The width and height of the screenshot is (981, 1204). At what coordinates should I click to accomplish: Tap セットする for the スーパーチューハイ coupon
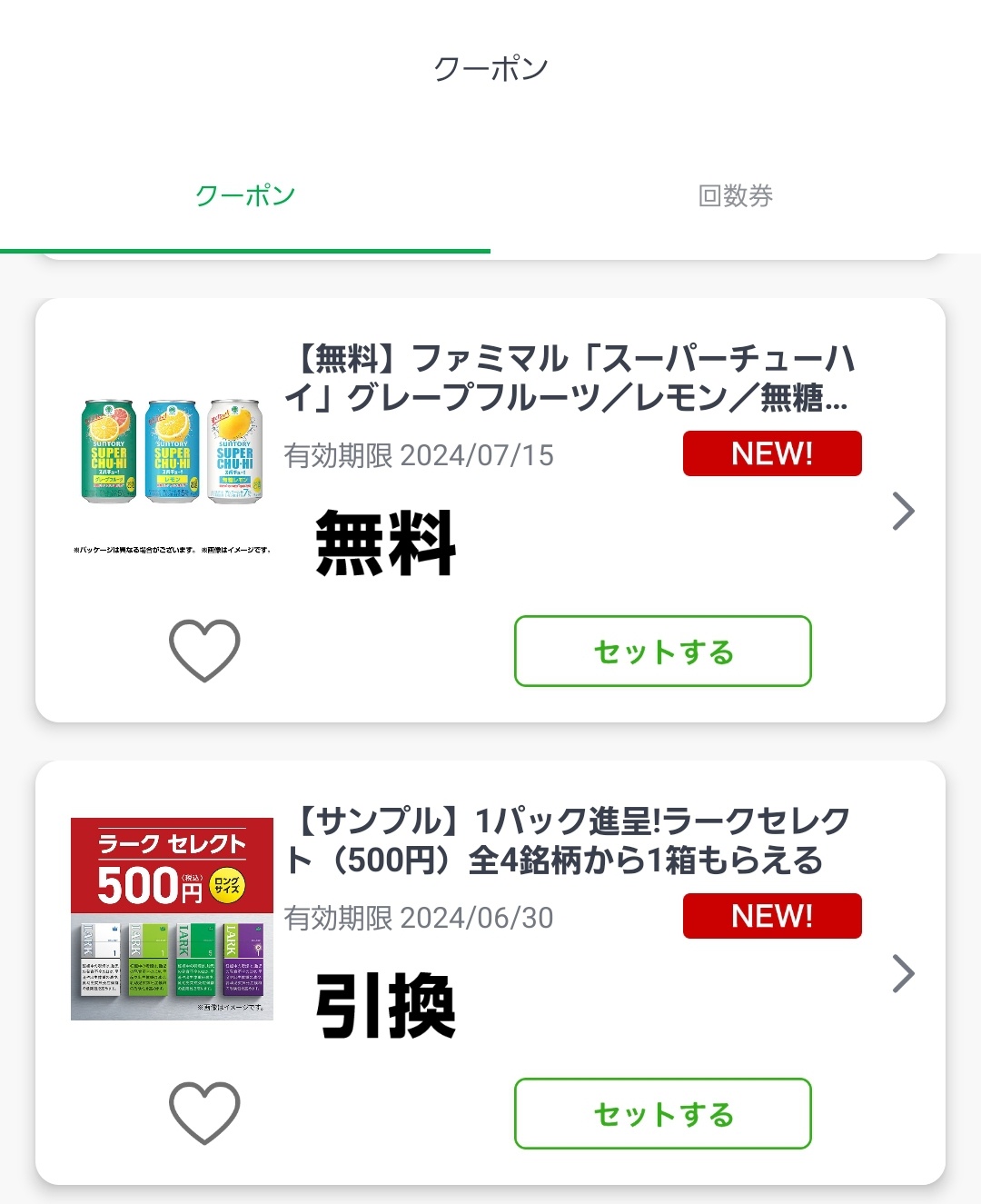[662, 652]
